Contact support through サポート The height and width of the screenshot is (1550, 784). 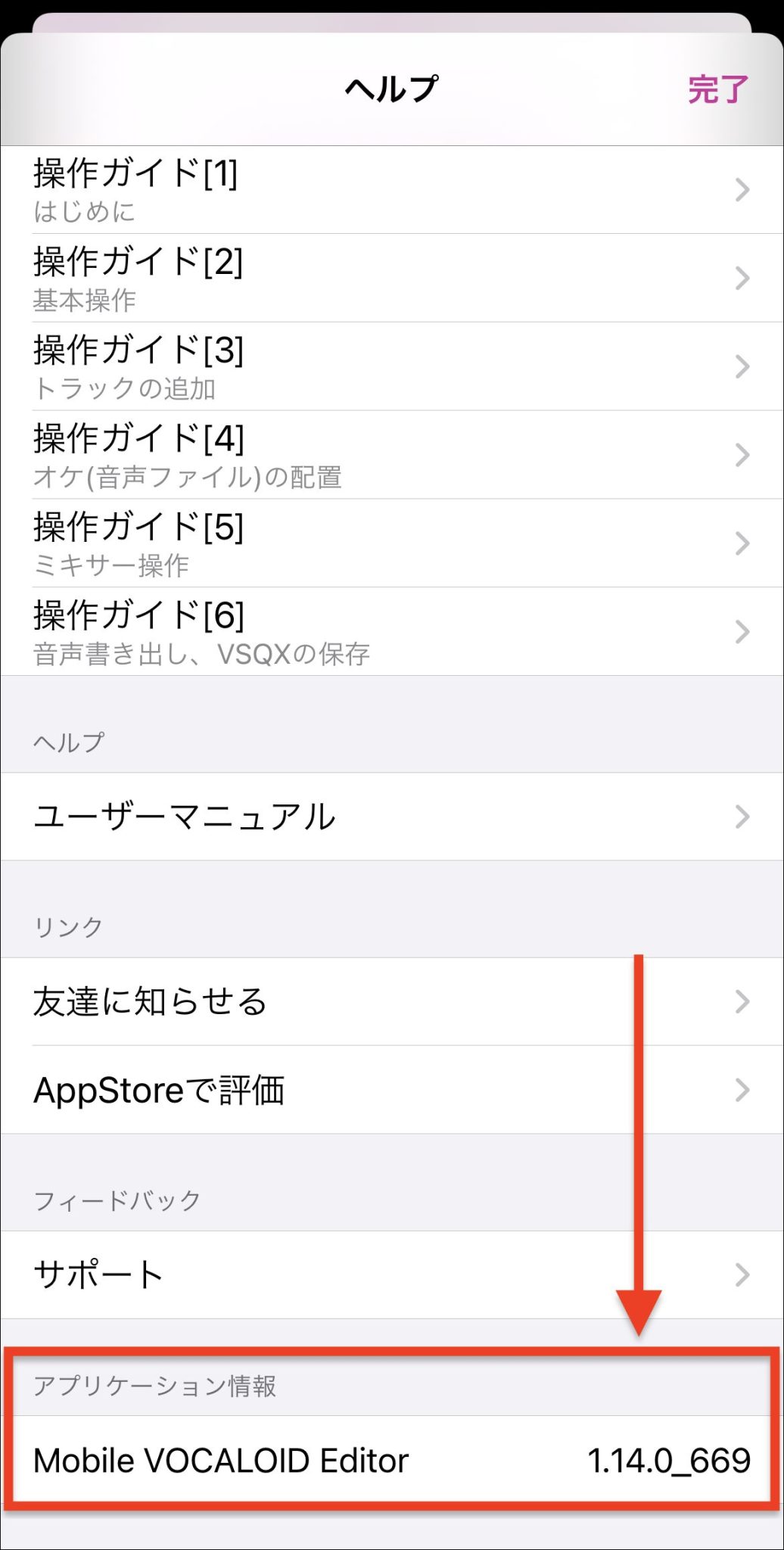pyautogui.click(x=303, y=1273)
